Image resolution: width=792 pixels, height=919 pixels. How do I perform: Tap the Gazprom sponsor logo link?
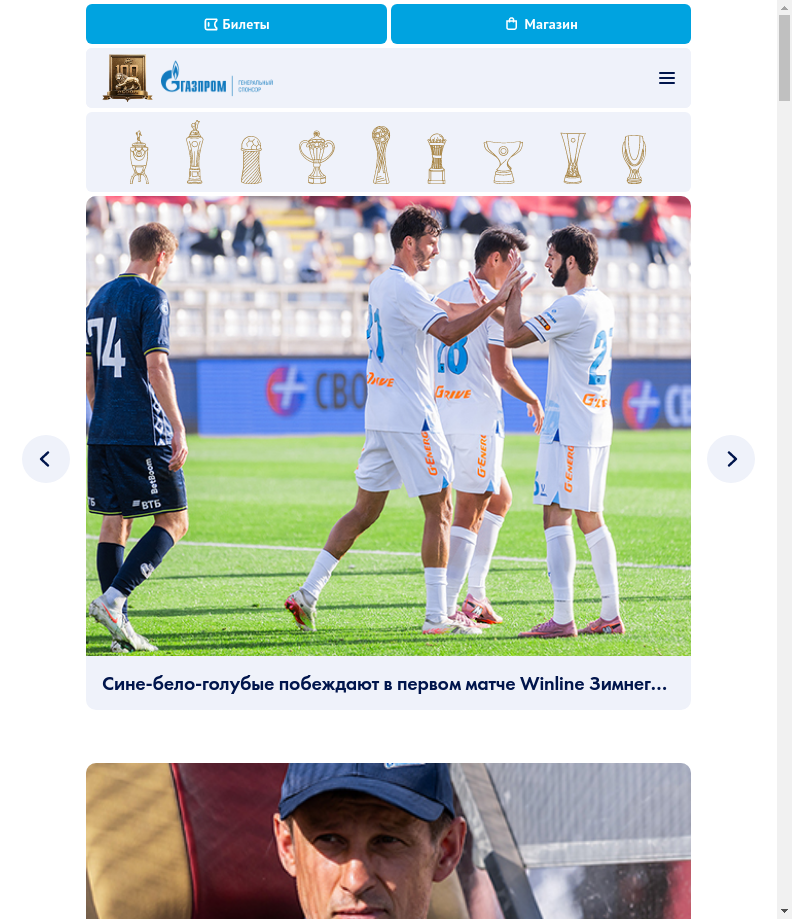tap(216, 79)
